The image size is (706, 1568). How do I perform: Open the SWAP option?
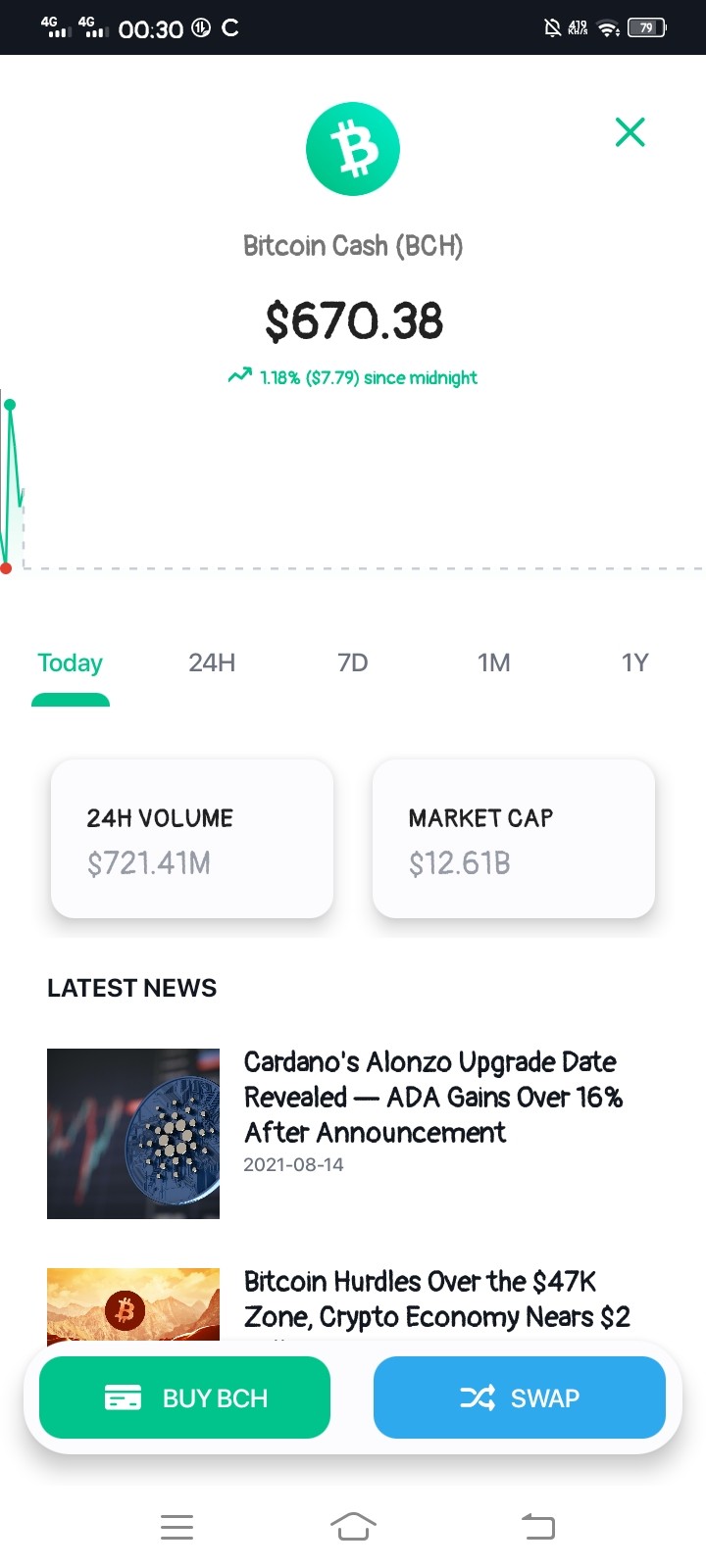520,1397
